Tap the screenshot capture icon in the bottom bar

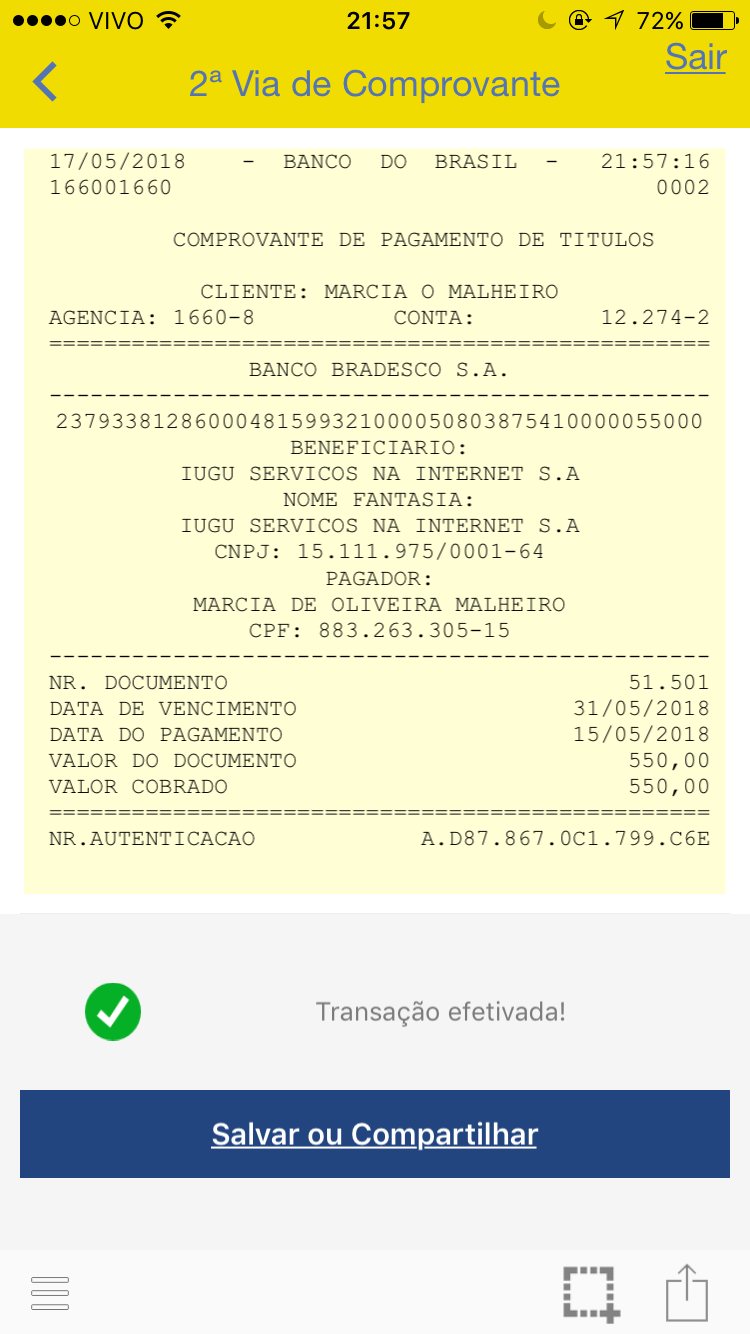point(590,1293)
